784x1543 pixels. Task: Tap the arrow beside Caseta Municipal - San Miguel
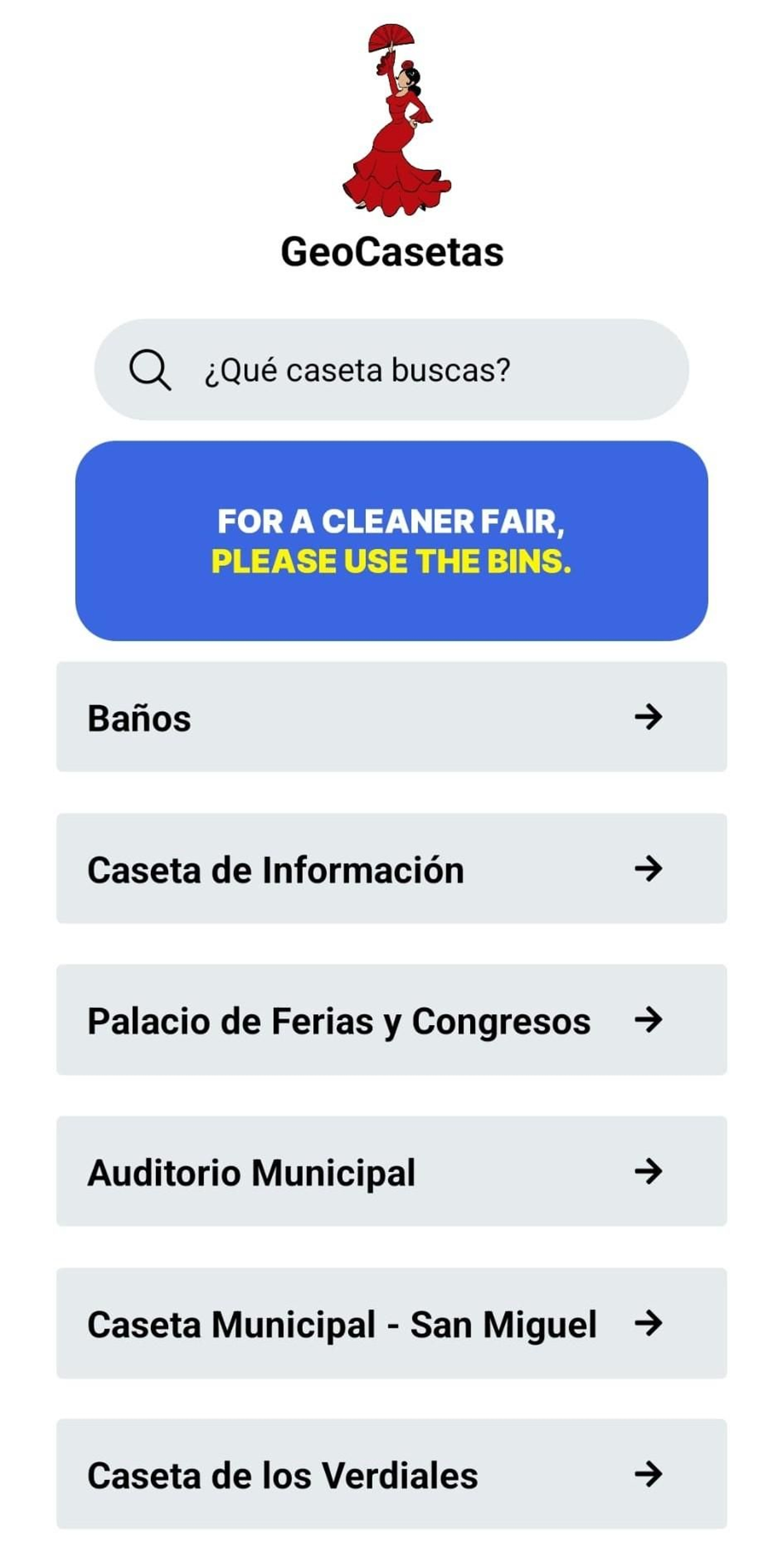click(649, 1324)
